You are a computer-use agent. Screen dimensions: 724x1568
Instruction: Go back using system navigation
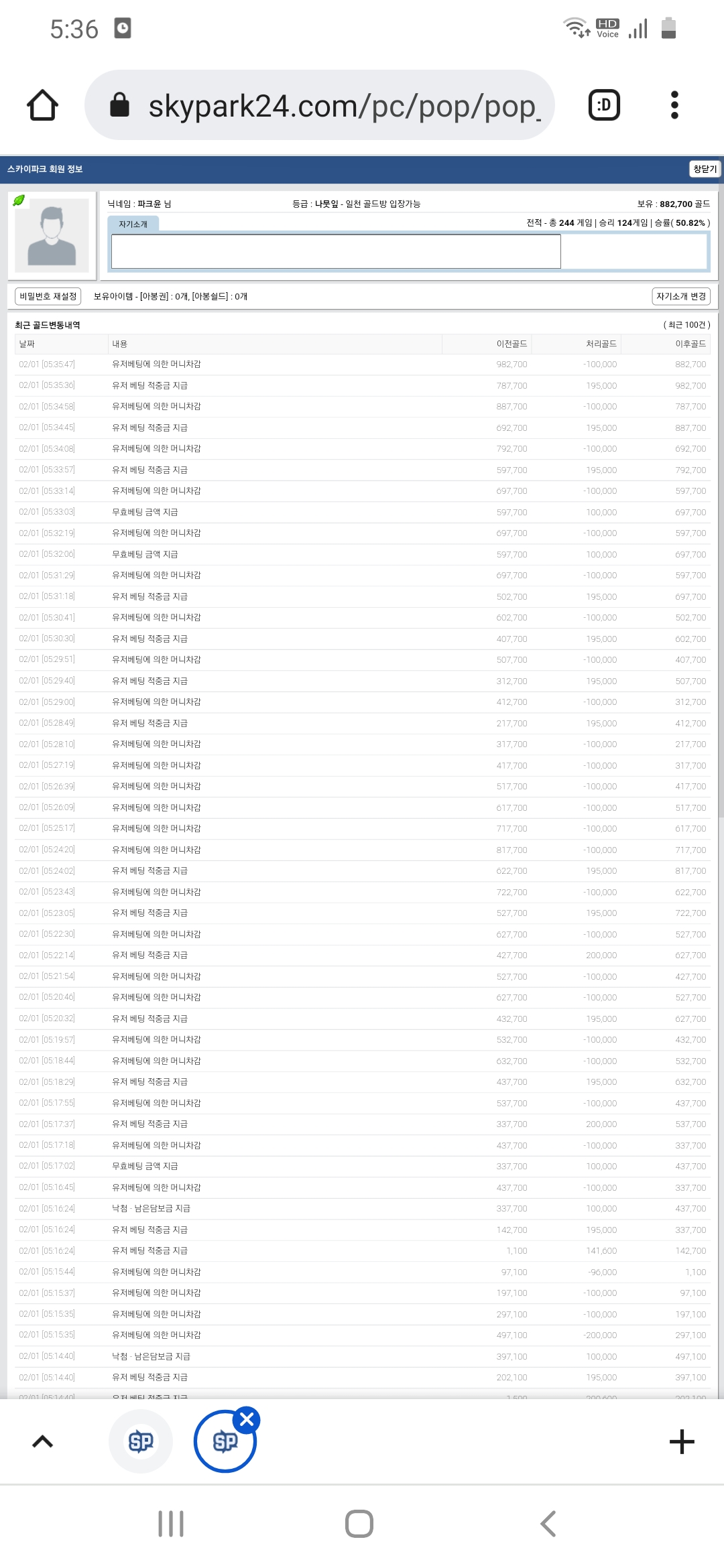[x=548, y=1523]
